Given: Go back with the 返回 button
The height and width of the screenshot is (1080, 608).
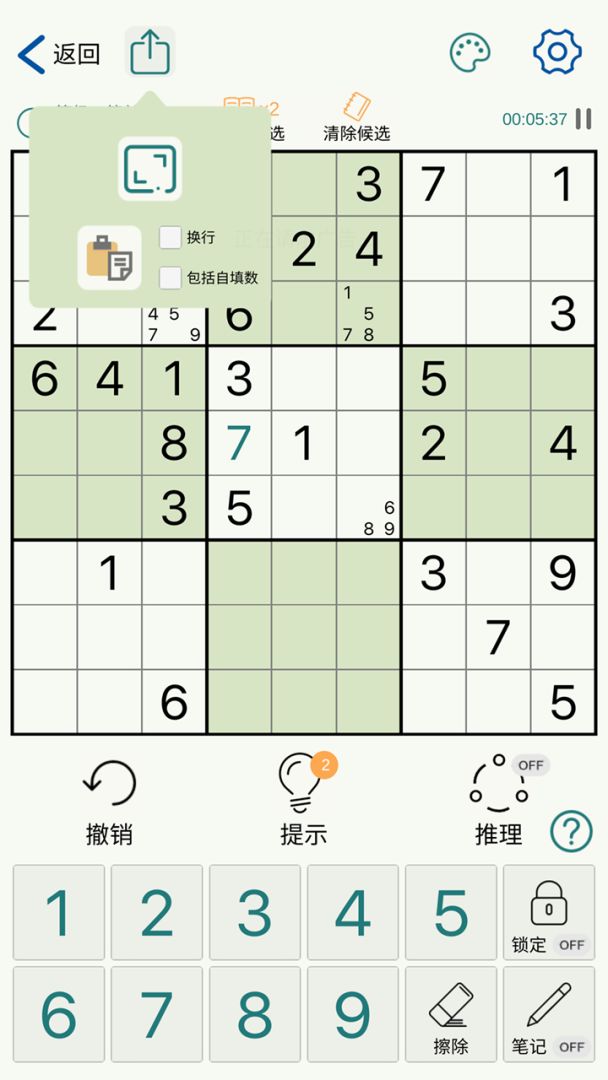Looking at the screenshot, I should [59, 54].
